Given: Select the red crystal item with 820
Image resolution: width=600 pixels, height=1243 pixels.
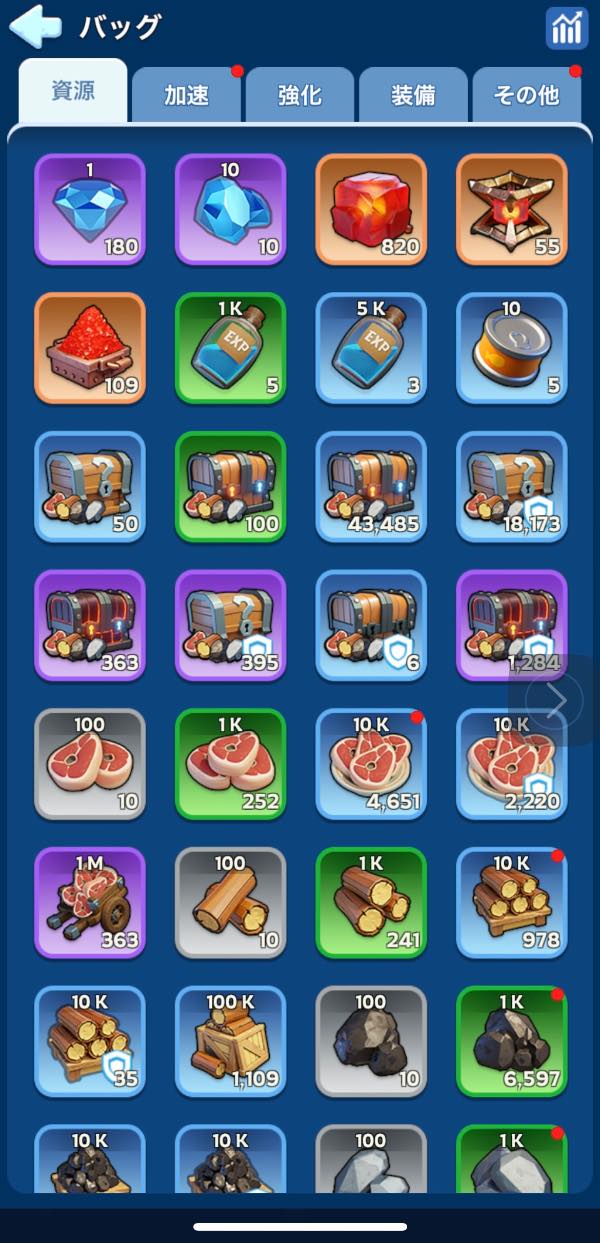Looking at the screenshot, I should (x=371, y=209).
